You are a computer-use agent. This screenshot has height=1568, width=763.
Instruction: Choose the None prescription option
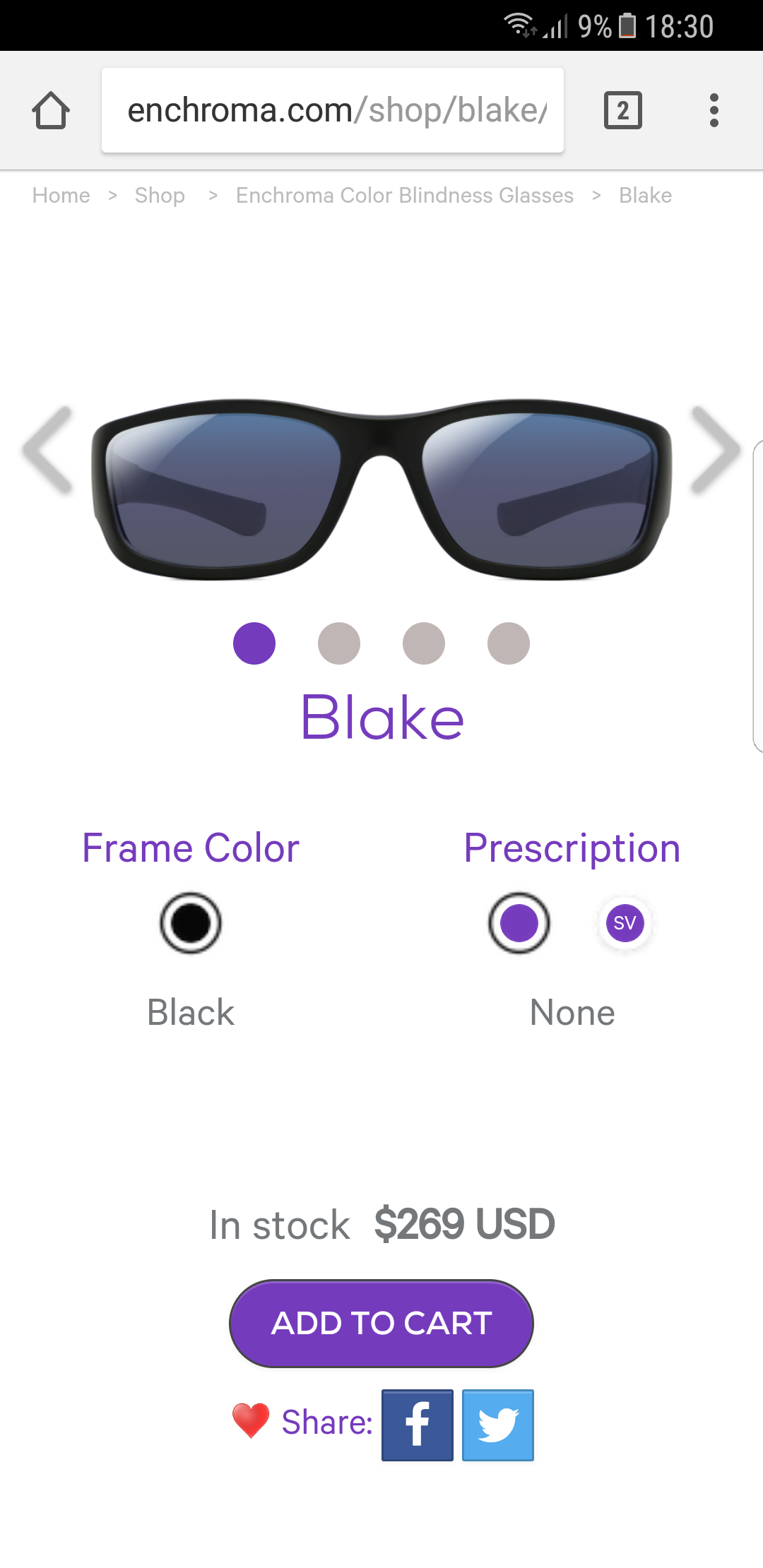519,923
